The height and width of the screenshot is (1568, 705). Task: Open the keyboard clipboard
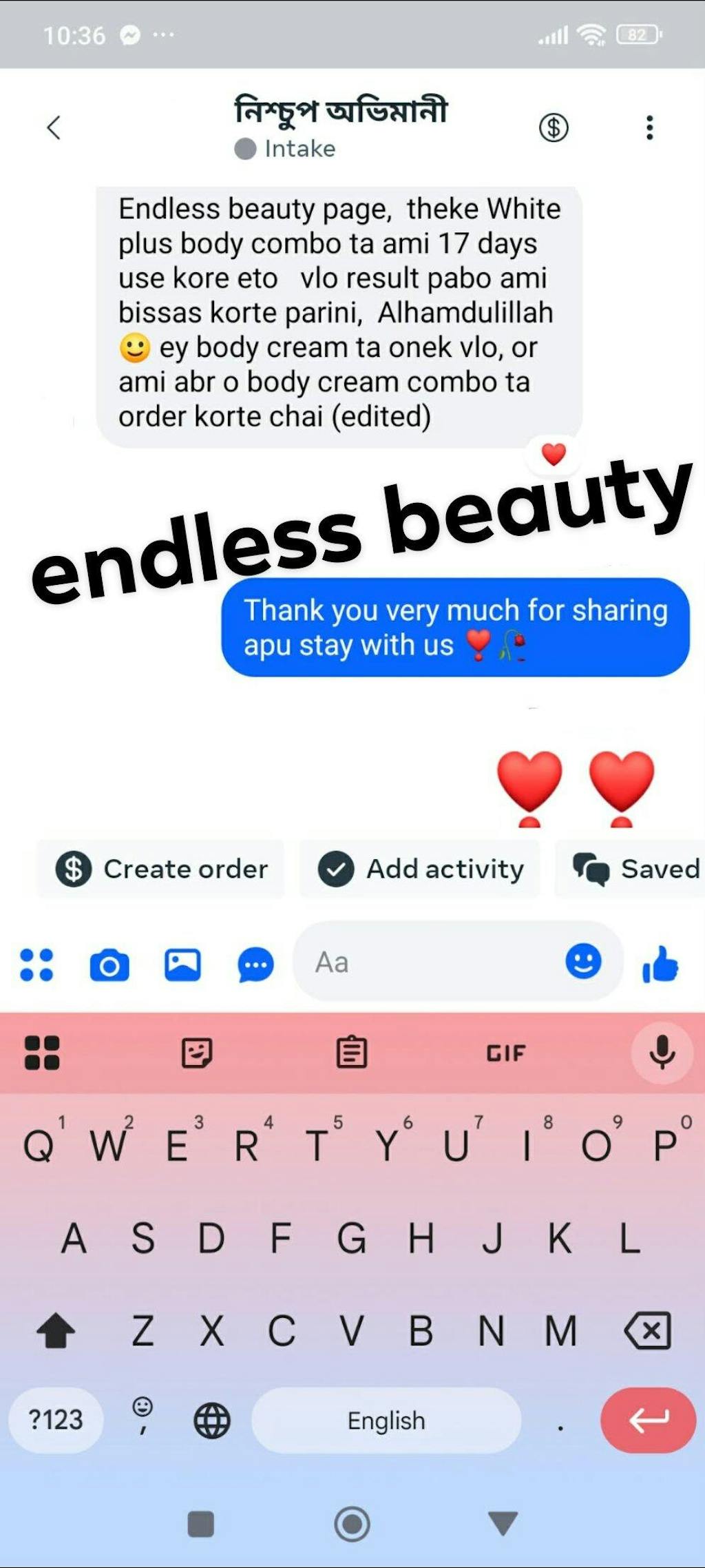(x=352, y=1053)
